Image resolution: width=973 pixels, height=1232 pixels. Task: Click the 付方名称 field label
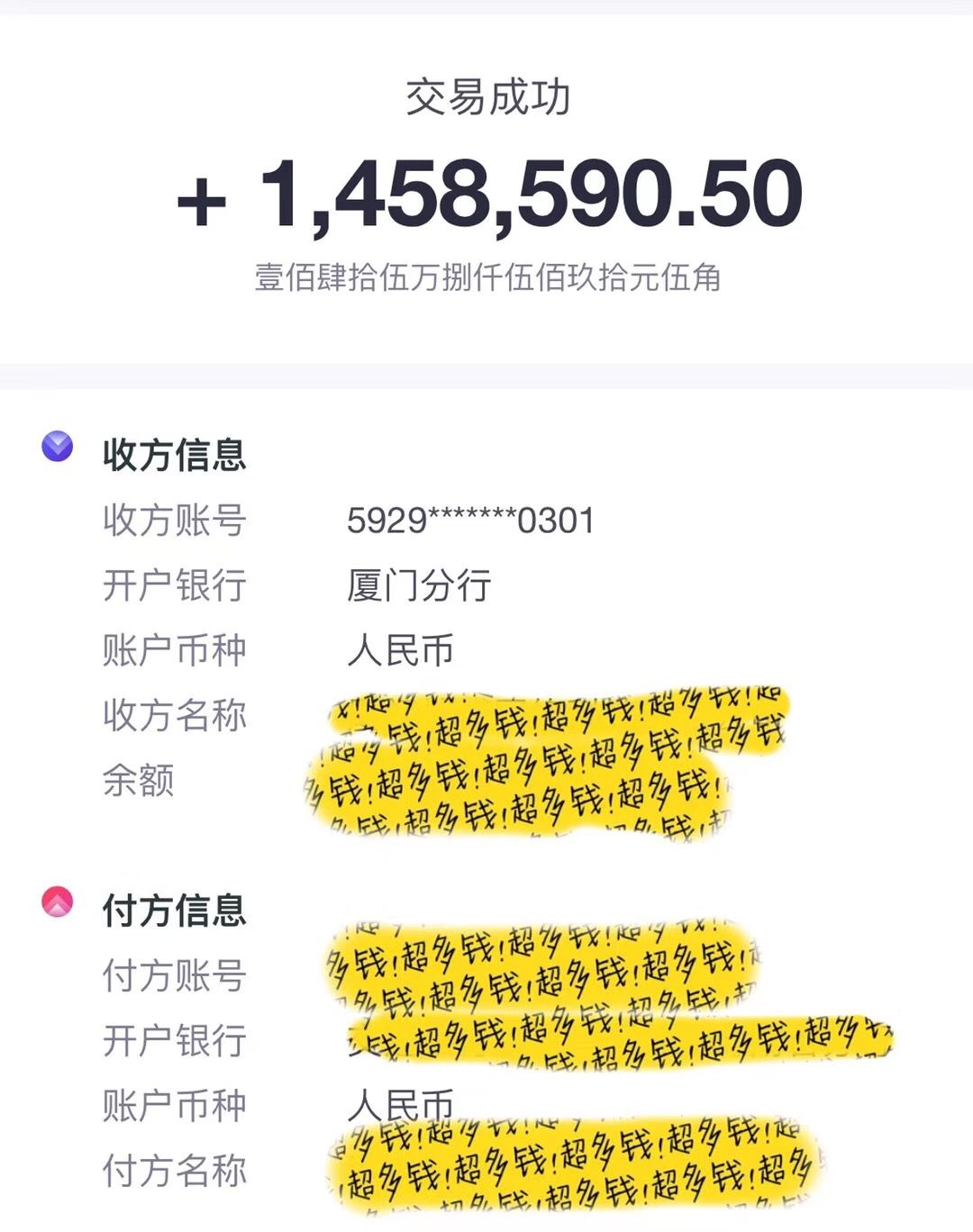click(x=174, y=1171)
